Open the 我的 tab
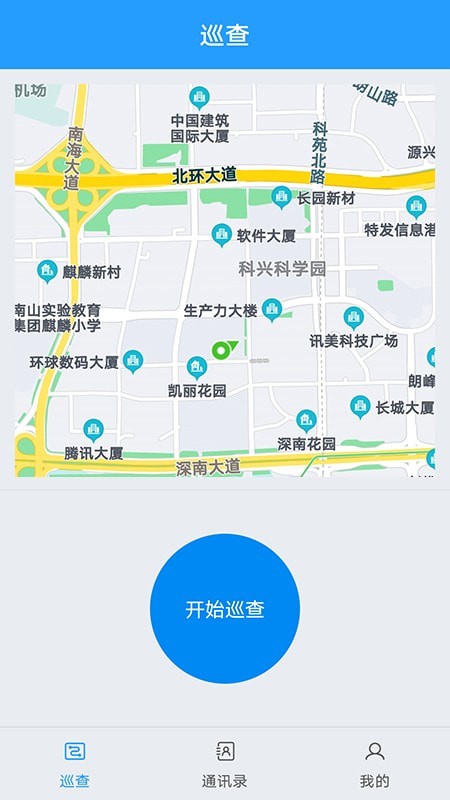The image size is (450, 800). point(375,764)
